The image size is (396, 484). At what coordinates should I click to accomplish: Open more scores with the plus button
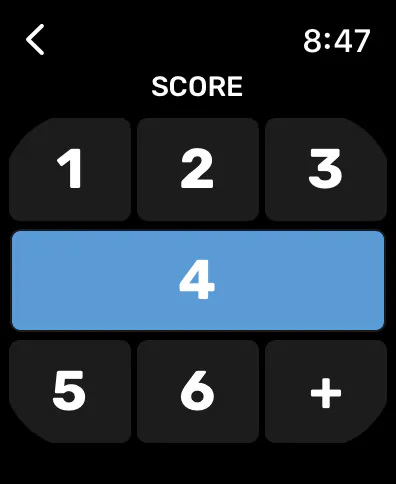pos(326,391)
